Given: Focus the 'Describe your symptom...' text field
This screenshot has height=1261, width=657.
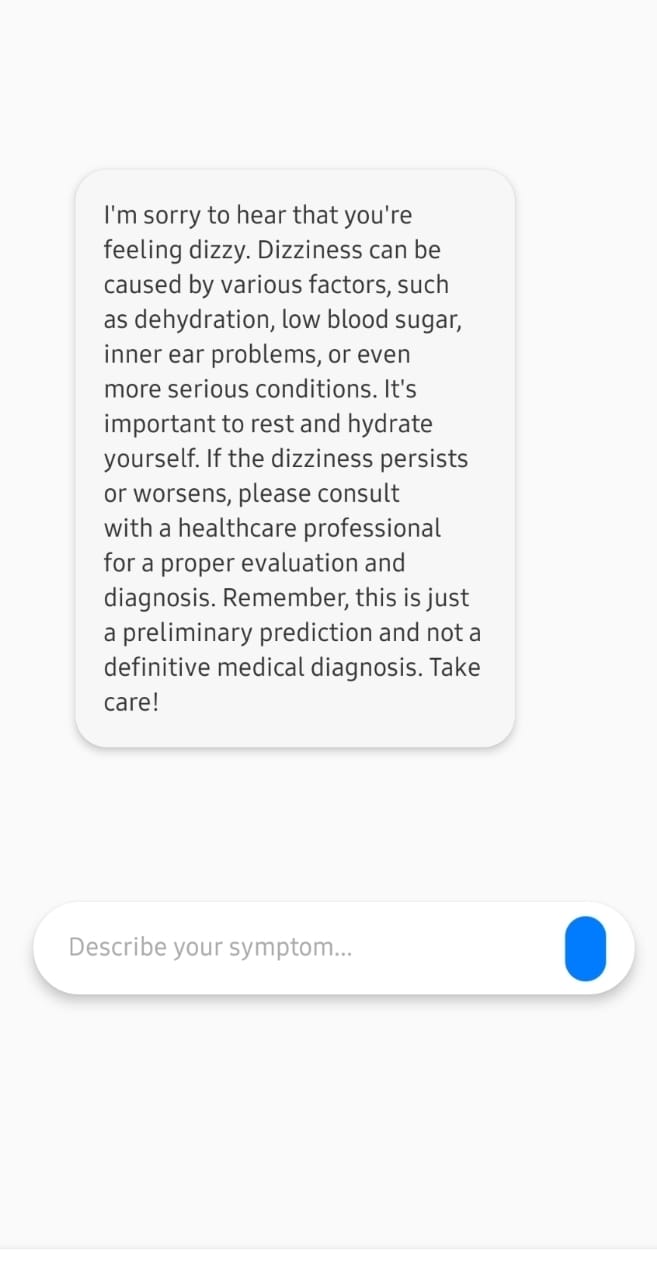Looking at the screenshot, I should click(300, 947).
